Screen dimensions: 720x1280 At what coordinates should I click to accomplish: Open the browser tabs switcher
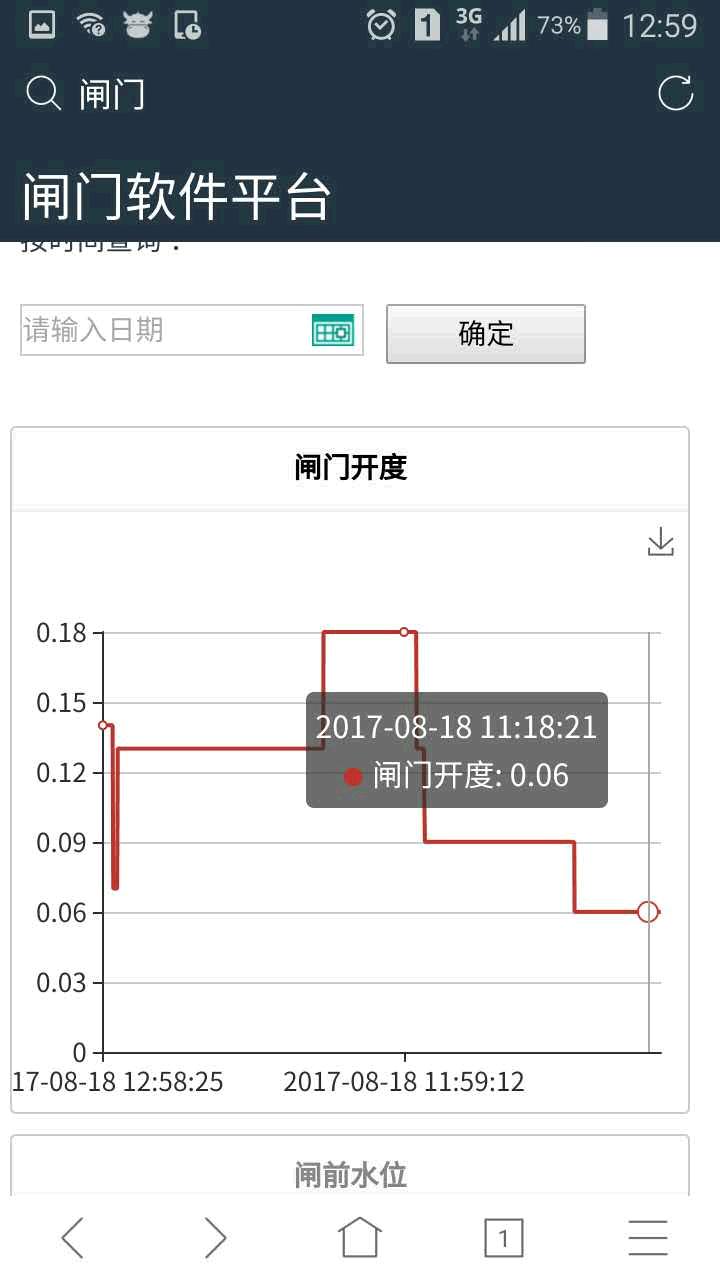503,1238
